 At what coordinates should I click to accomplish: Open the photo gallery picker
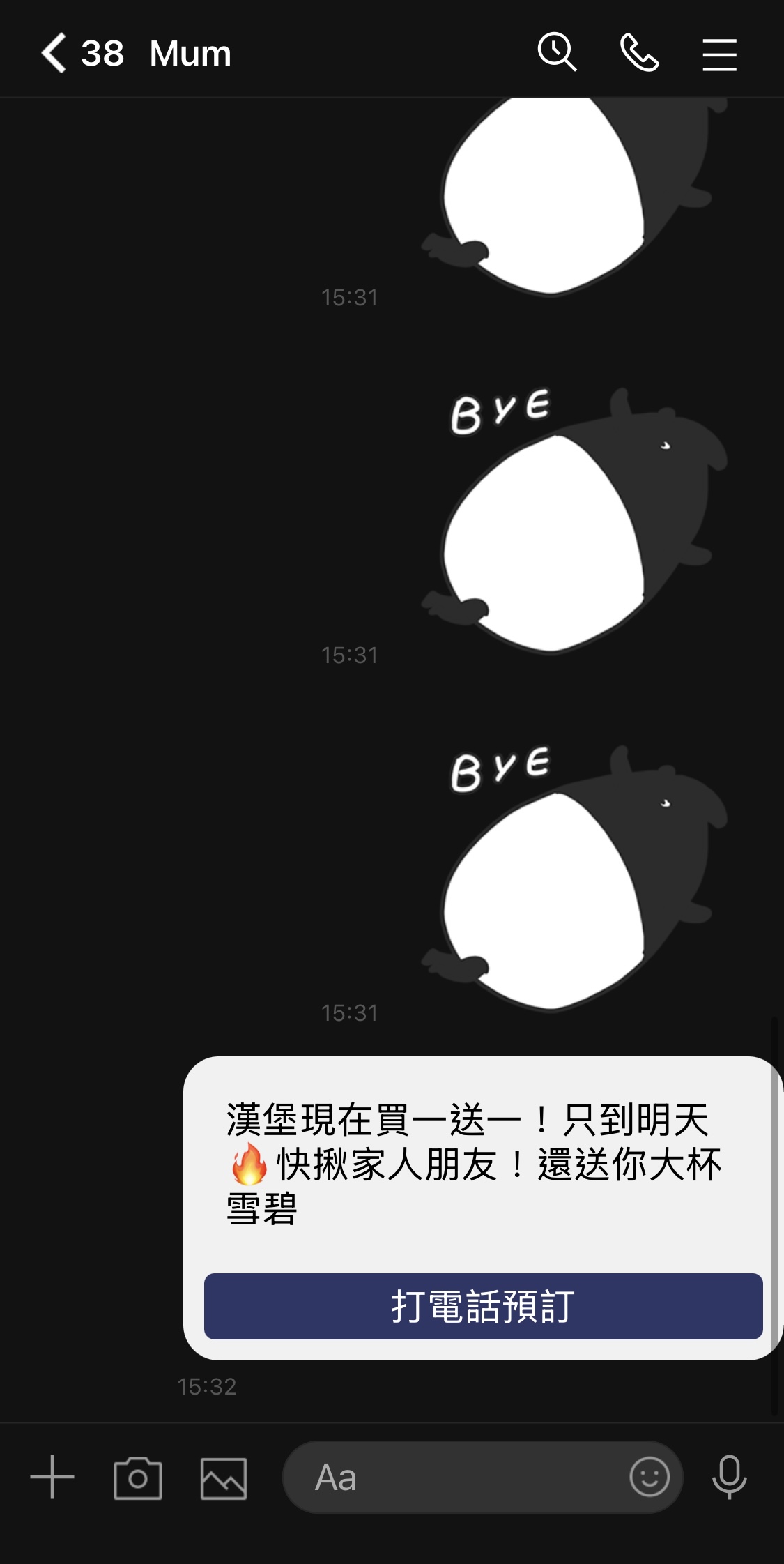tap(224, 1478)
